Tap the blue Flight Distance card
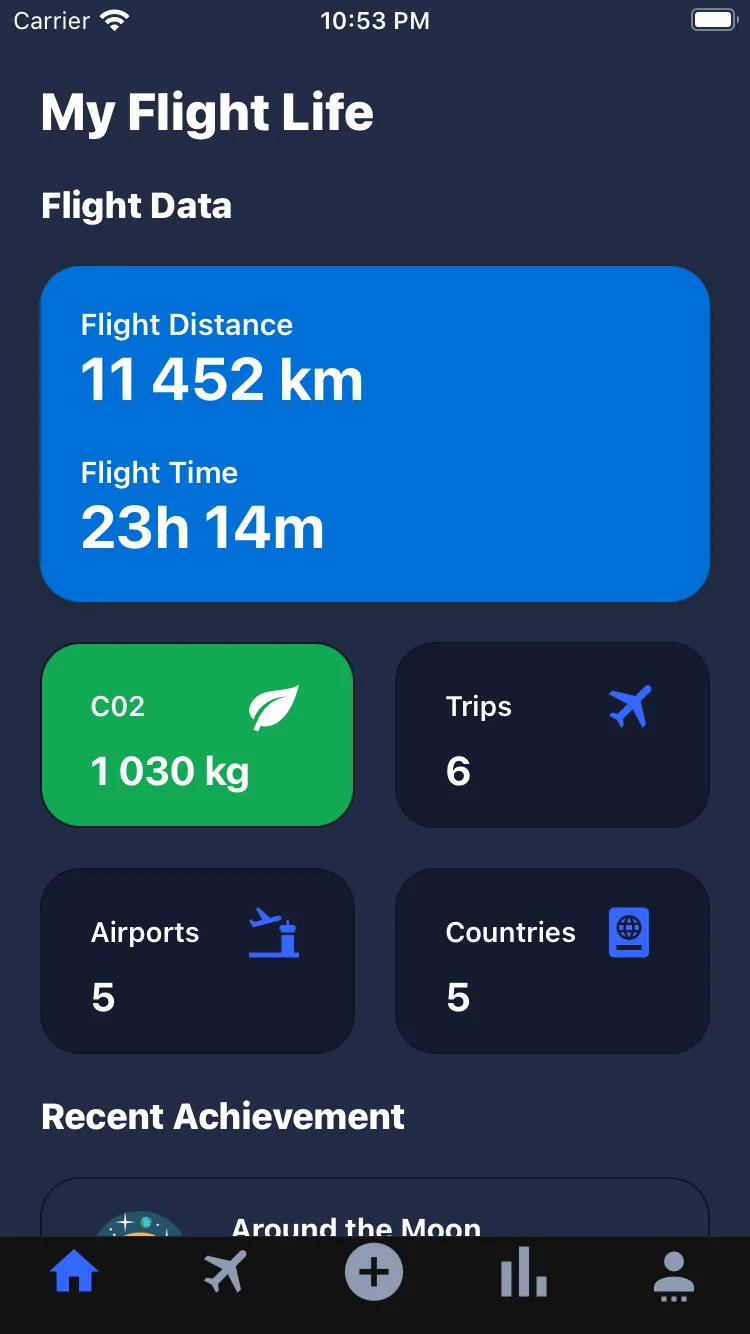This screenshot has width=750, height=1334. click(x=374, y=432)
